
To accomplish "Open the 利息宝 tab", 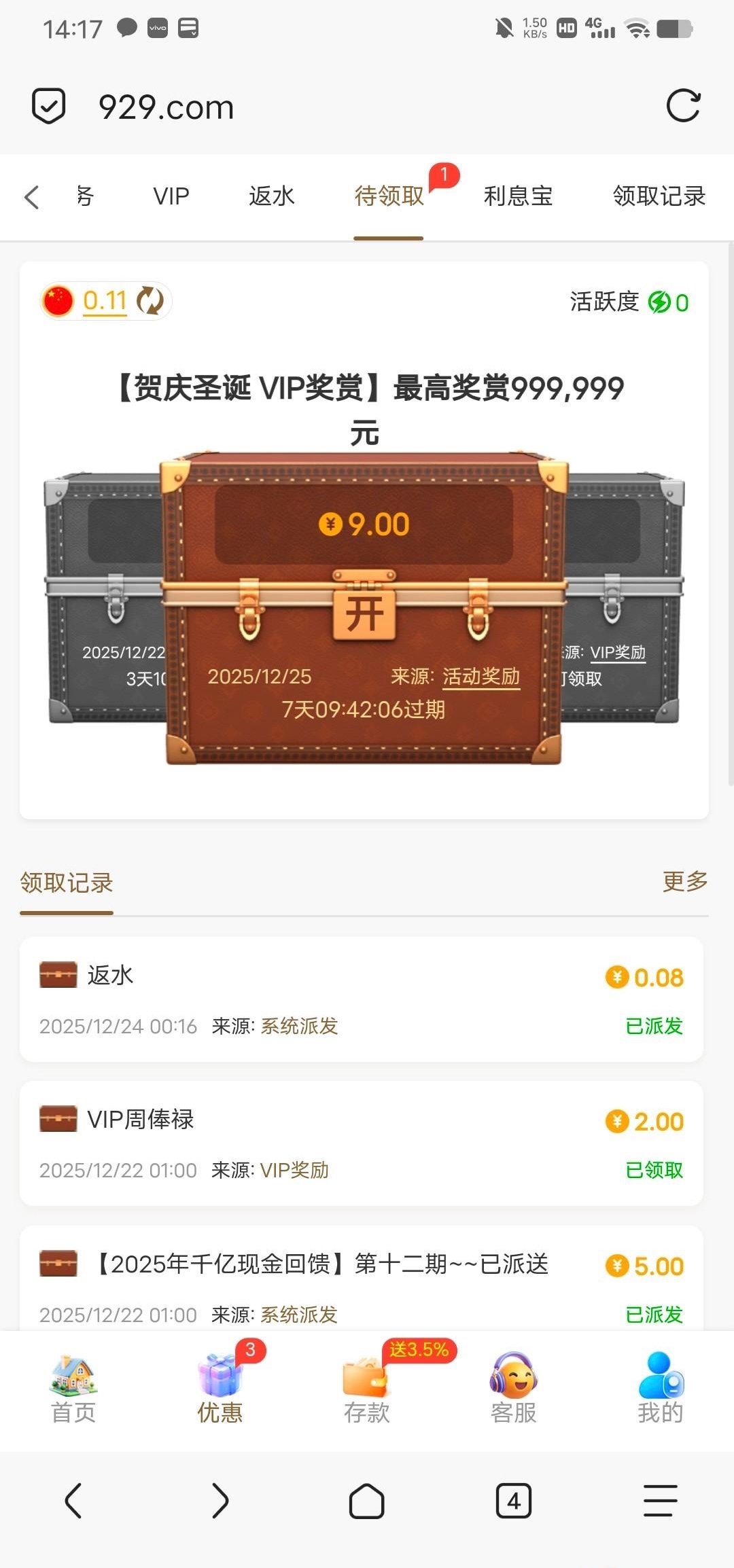I will [x=518, y=196].
